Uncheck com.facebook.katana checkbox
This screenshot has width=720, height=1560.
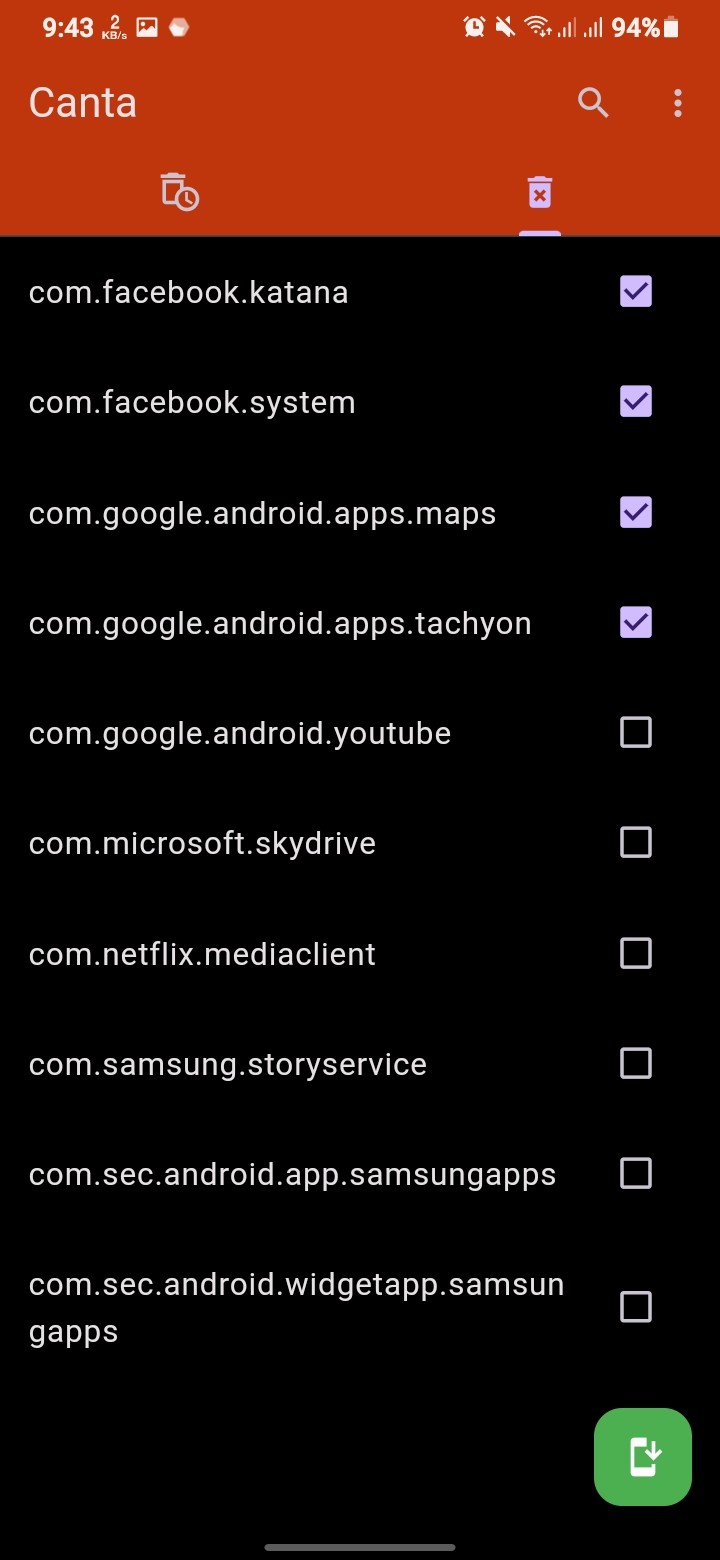pyautogui.click(x=636, y=292)
